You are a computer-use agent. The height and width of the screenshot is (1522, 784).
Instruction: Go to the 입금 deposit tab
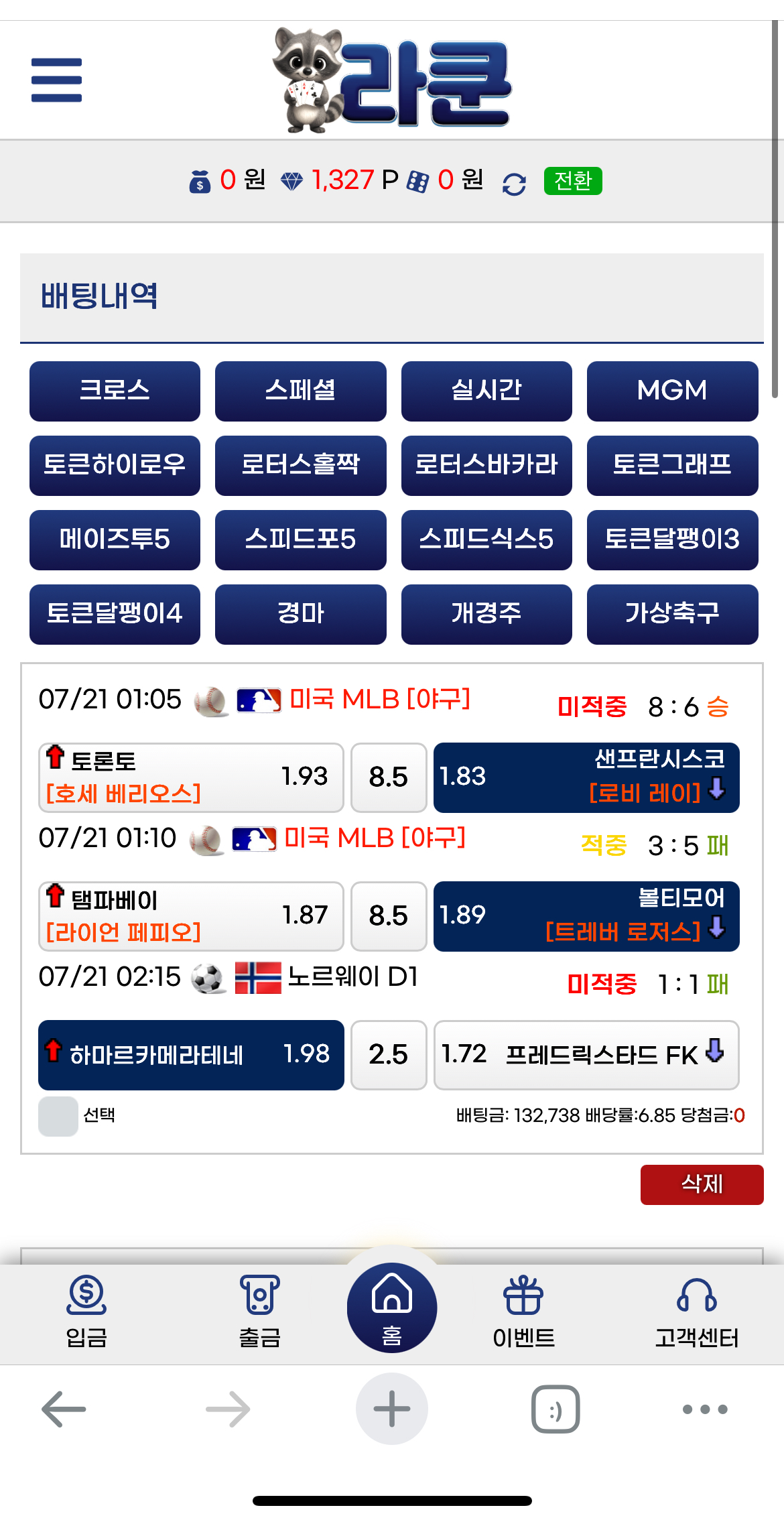click(x=86, y=1312)
